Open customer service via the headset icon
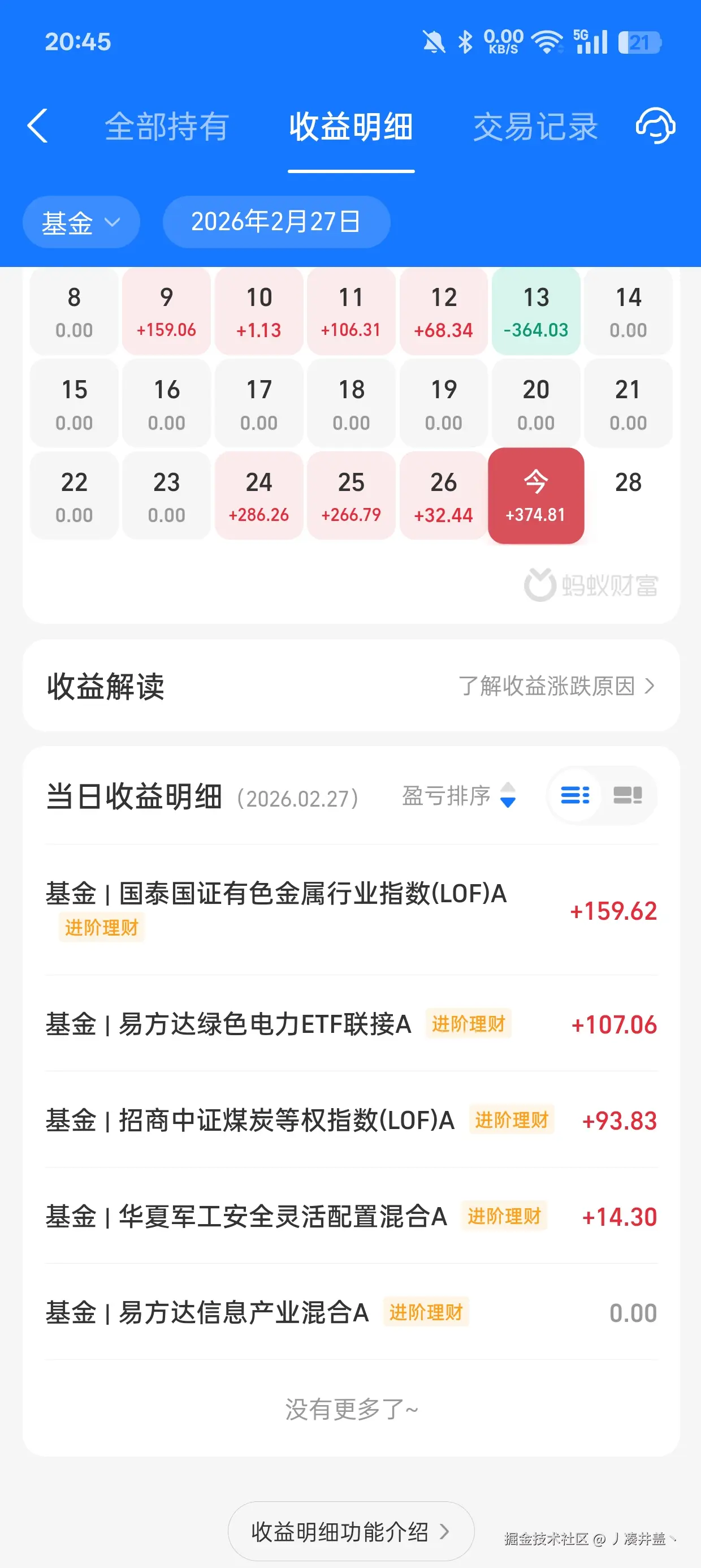The image size is (701, 1568). pyautogui.click(x=655, y=126)
